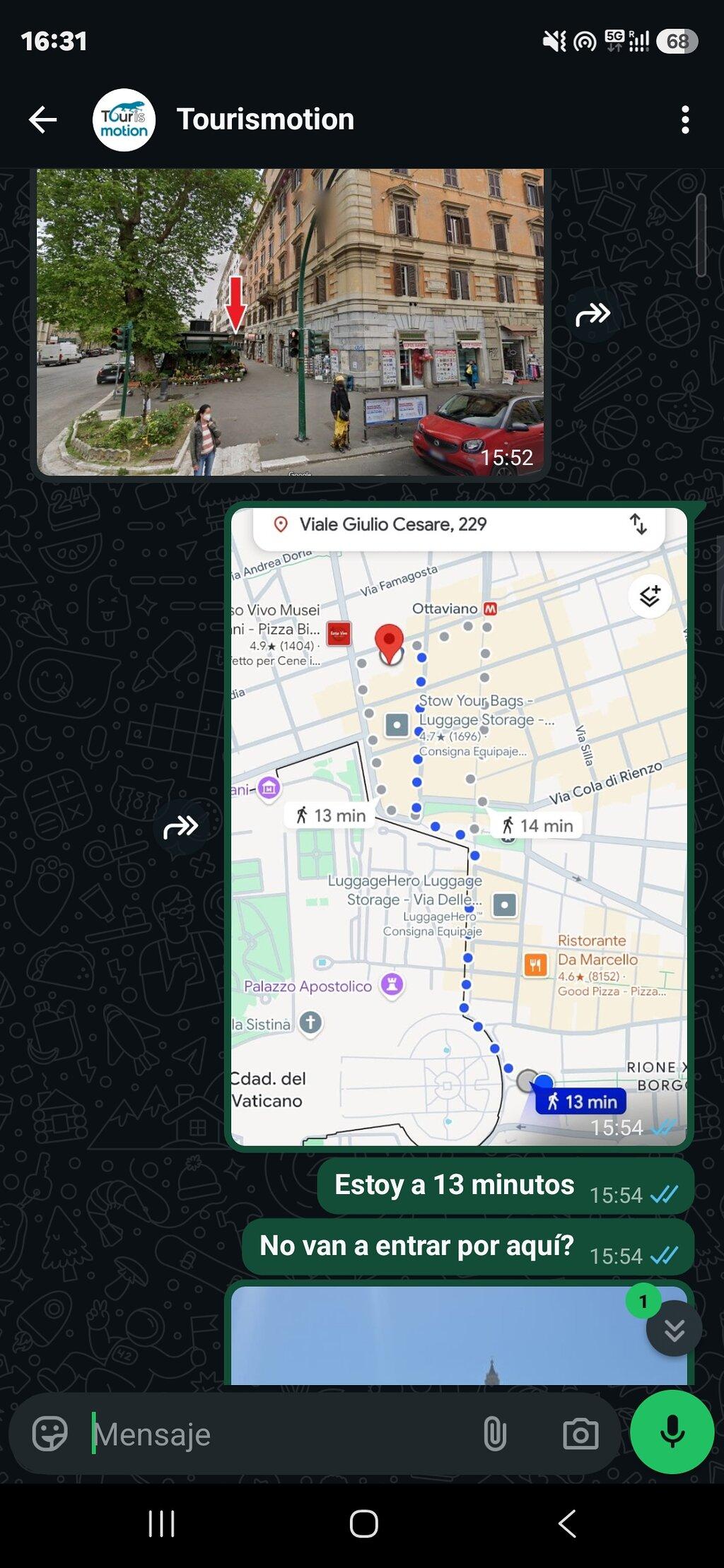Go back to the chat list
The image size is (724, 1568).
click(x=43, y=120)
